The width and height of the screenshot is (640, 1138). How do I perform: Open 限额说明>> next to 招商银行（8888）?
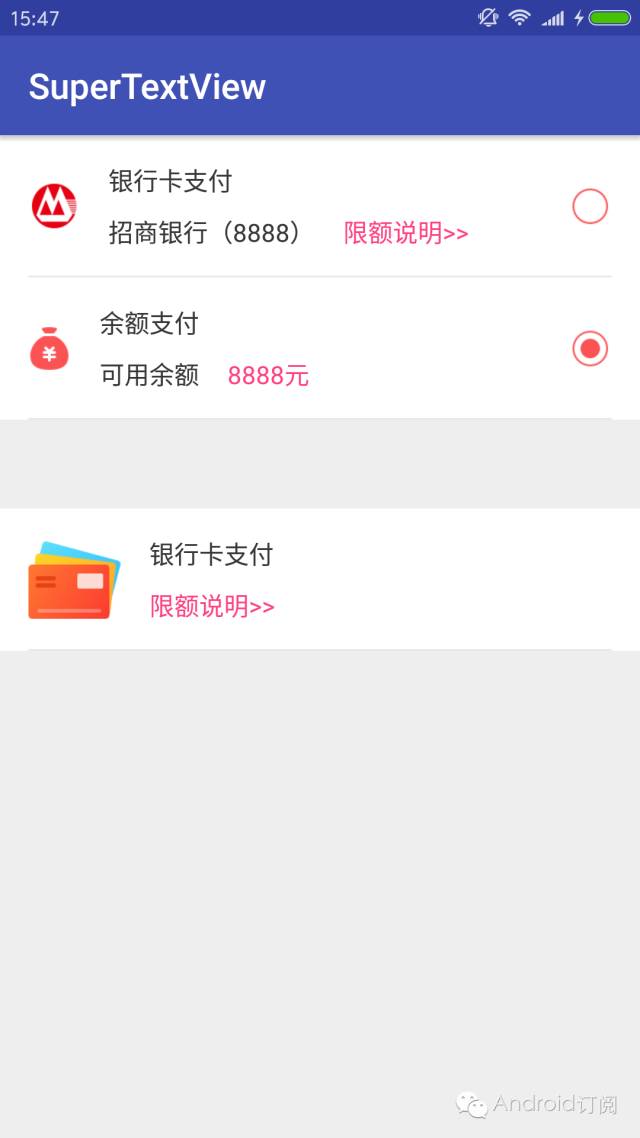coord(406,234)
